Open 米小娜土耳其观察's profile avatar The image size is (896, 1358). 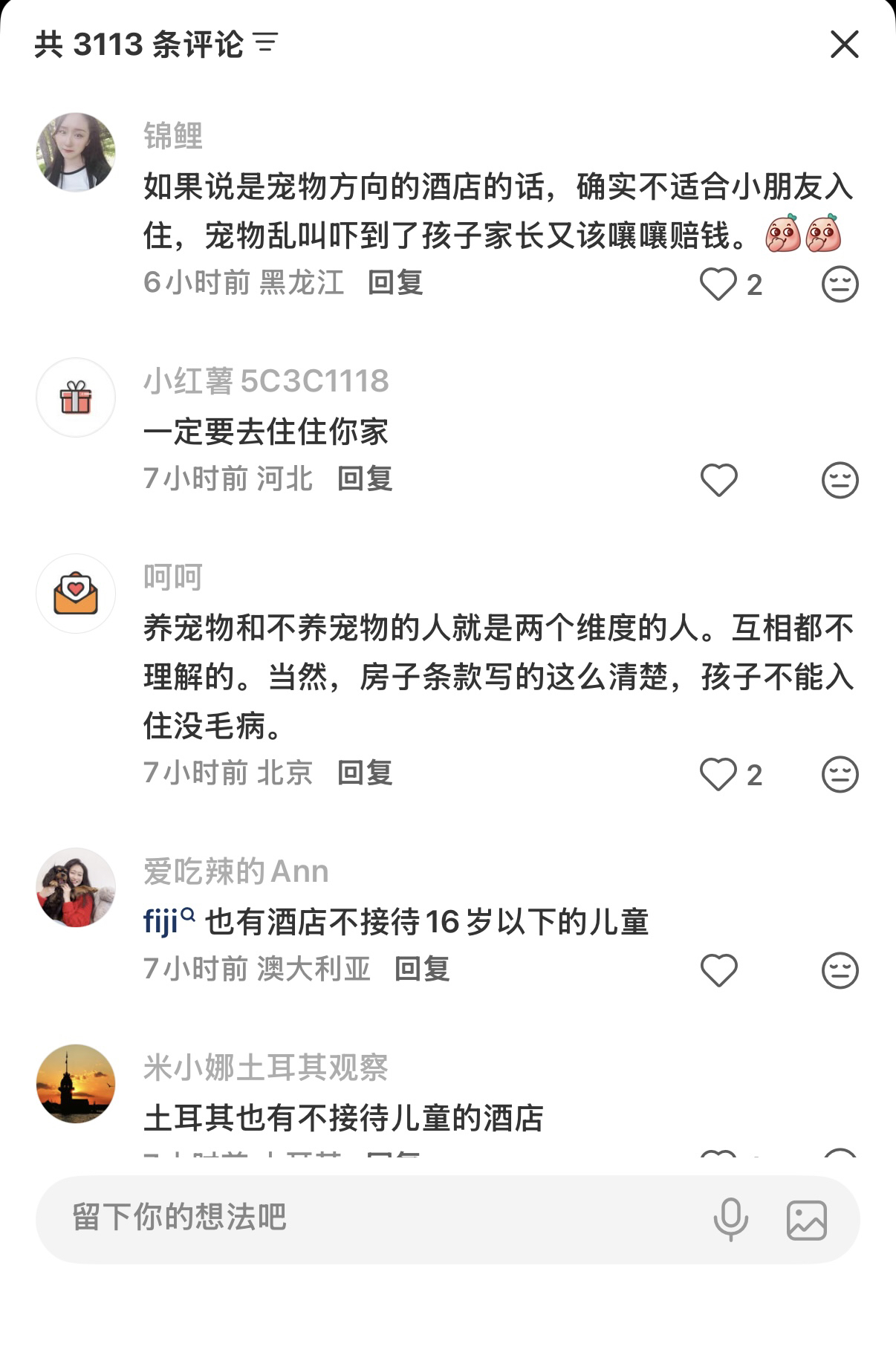[76, 1084]
